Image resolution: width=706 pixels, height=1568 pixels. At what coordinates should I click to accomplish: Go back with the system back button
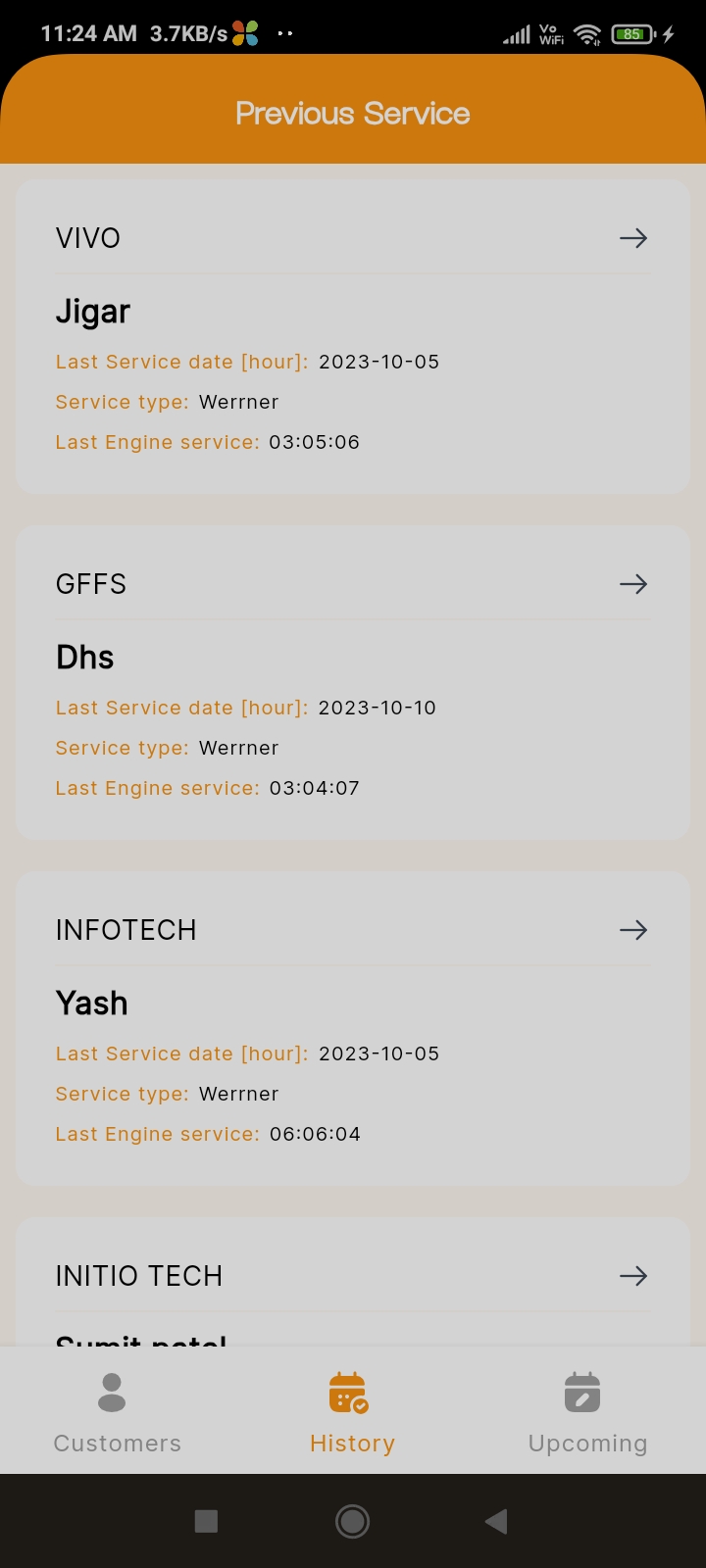tap(496, 1521)
